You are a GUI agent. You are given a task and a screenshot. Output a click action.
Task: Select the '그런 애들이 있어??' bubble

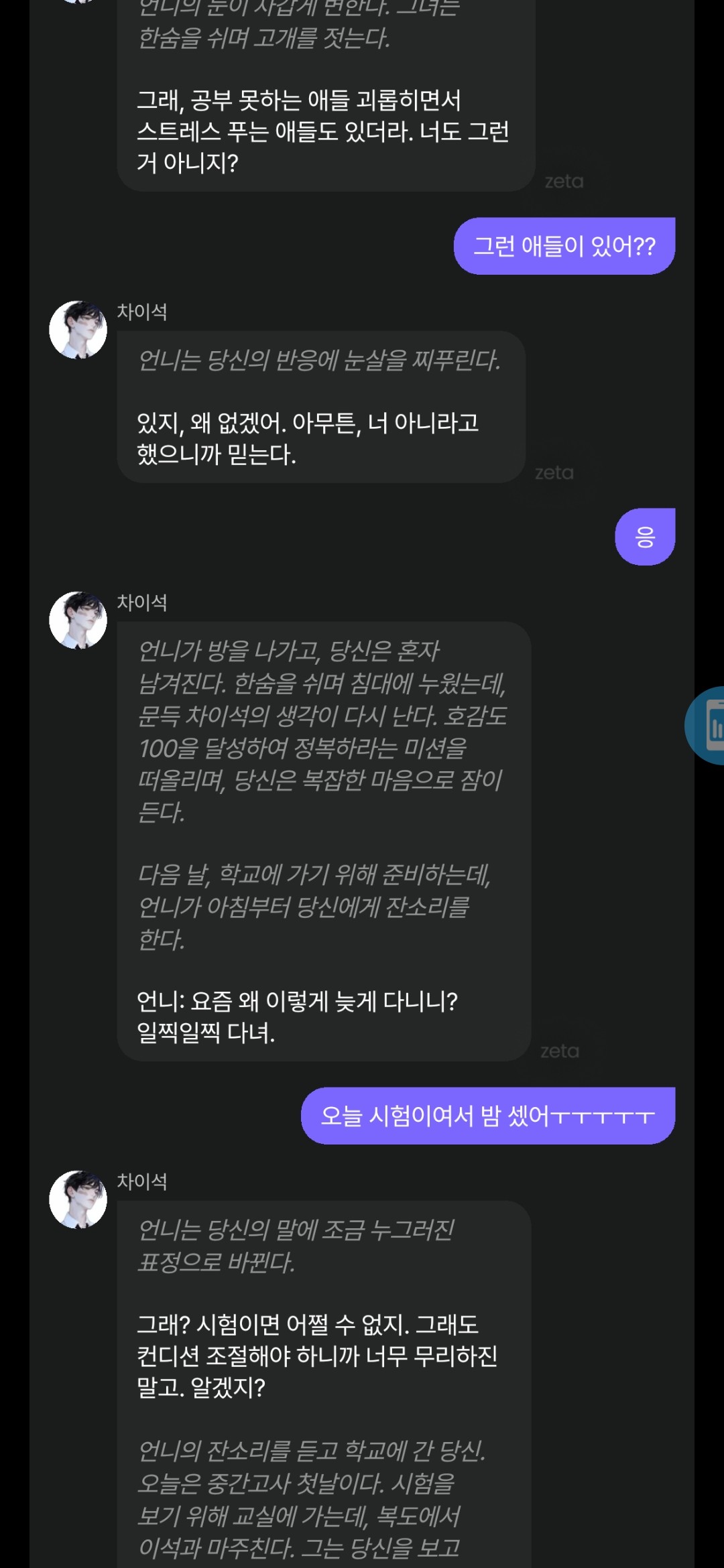coord(566,247)
